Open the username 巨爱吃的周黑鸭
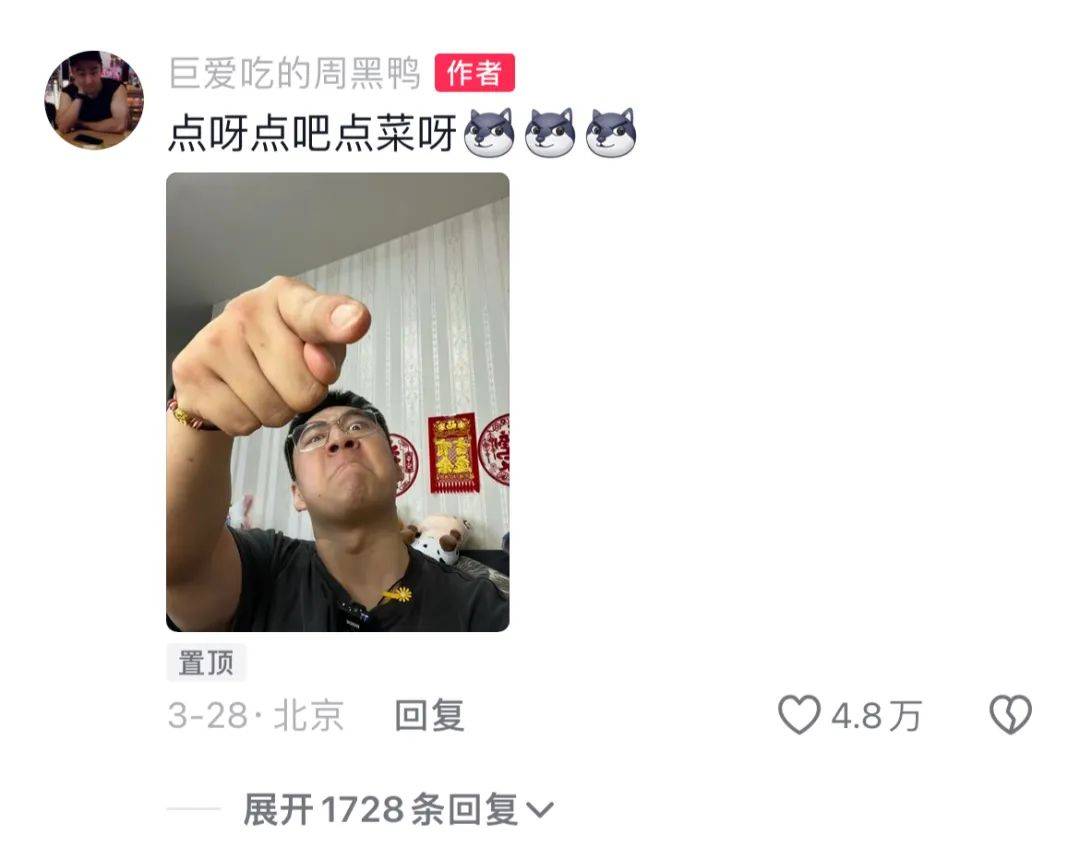Image resolution: width=1080 pixels, height=848 pixels. point(295,74)
